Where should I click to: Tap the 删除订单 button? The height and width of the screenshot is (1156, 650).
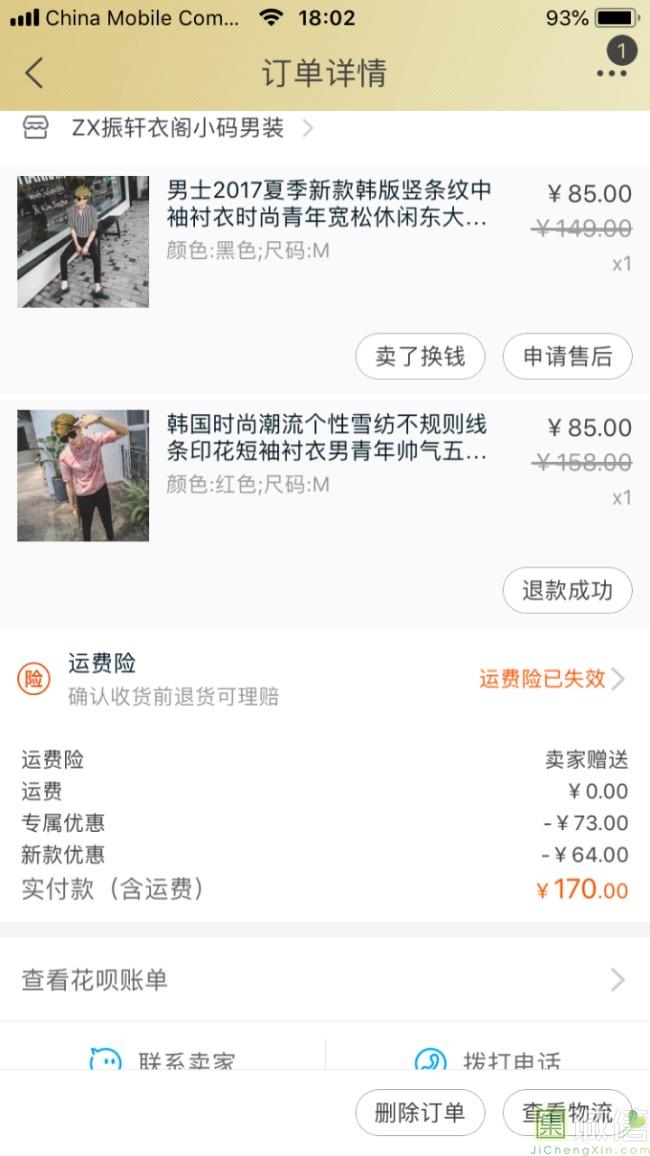[x=420, y=1113]
